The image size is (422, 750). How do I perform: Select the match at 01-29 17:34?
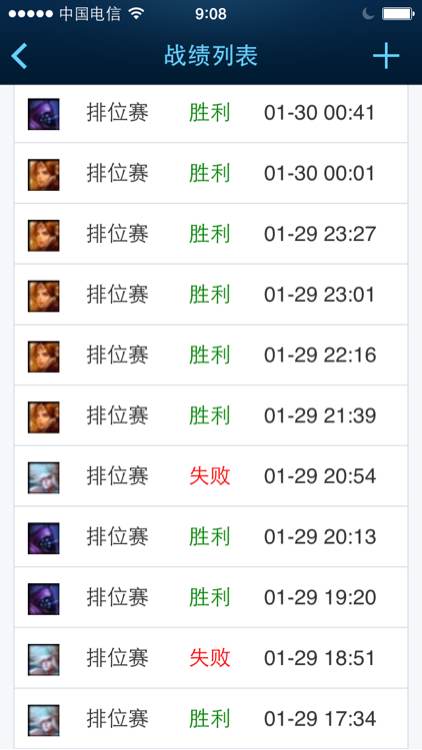[x=211, y=718]
